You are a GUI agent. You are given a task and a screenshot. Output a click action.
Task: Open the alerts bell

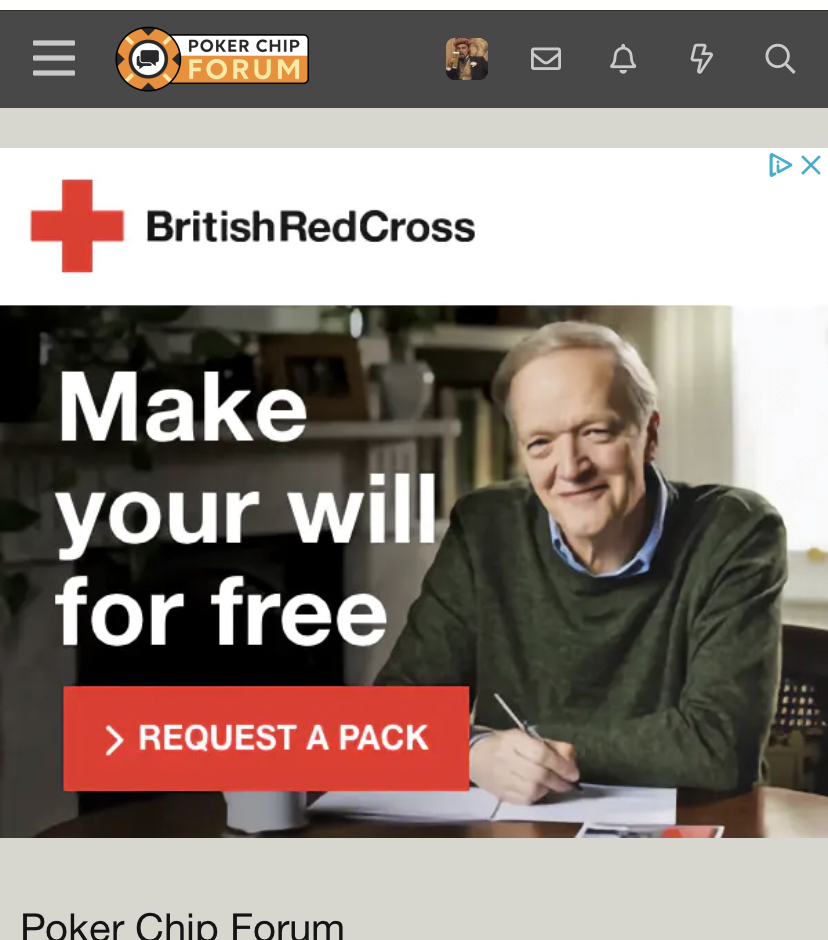tap(623, 59)
